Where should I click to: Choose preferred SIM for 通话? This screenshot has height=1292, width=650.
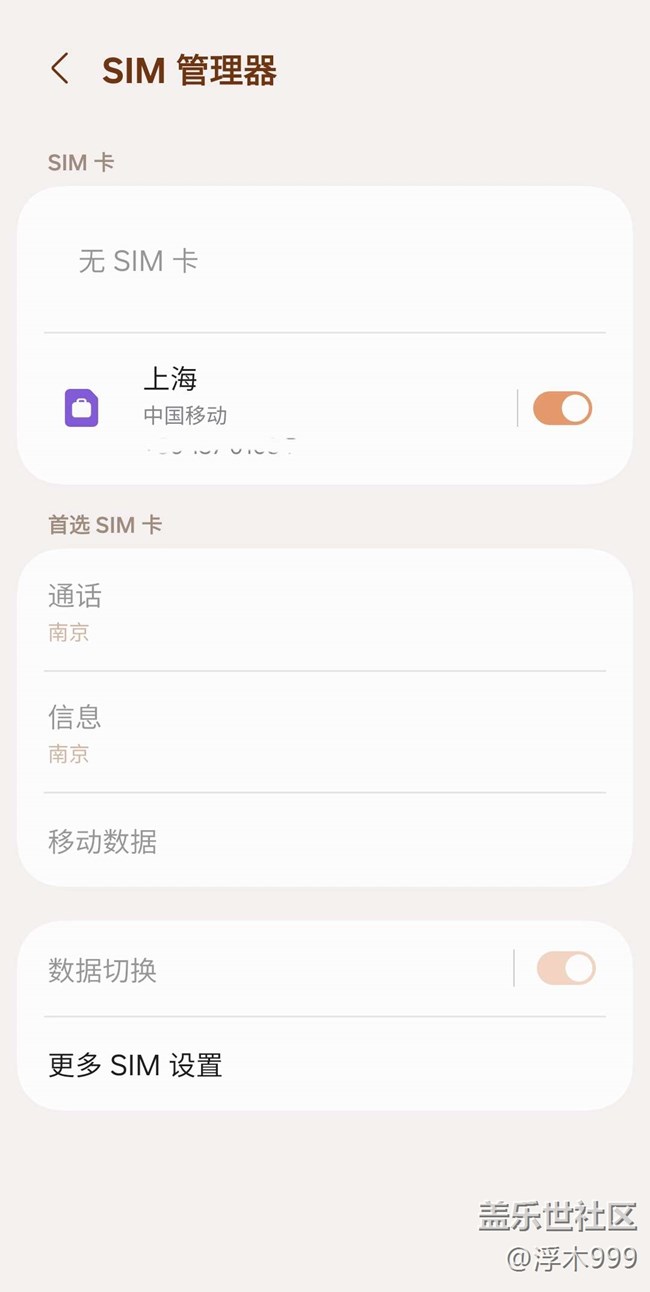pyautogui.click(x=324, y=612)
